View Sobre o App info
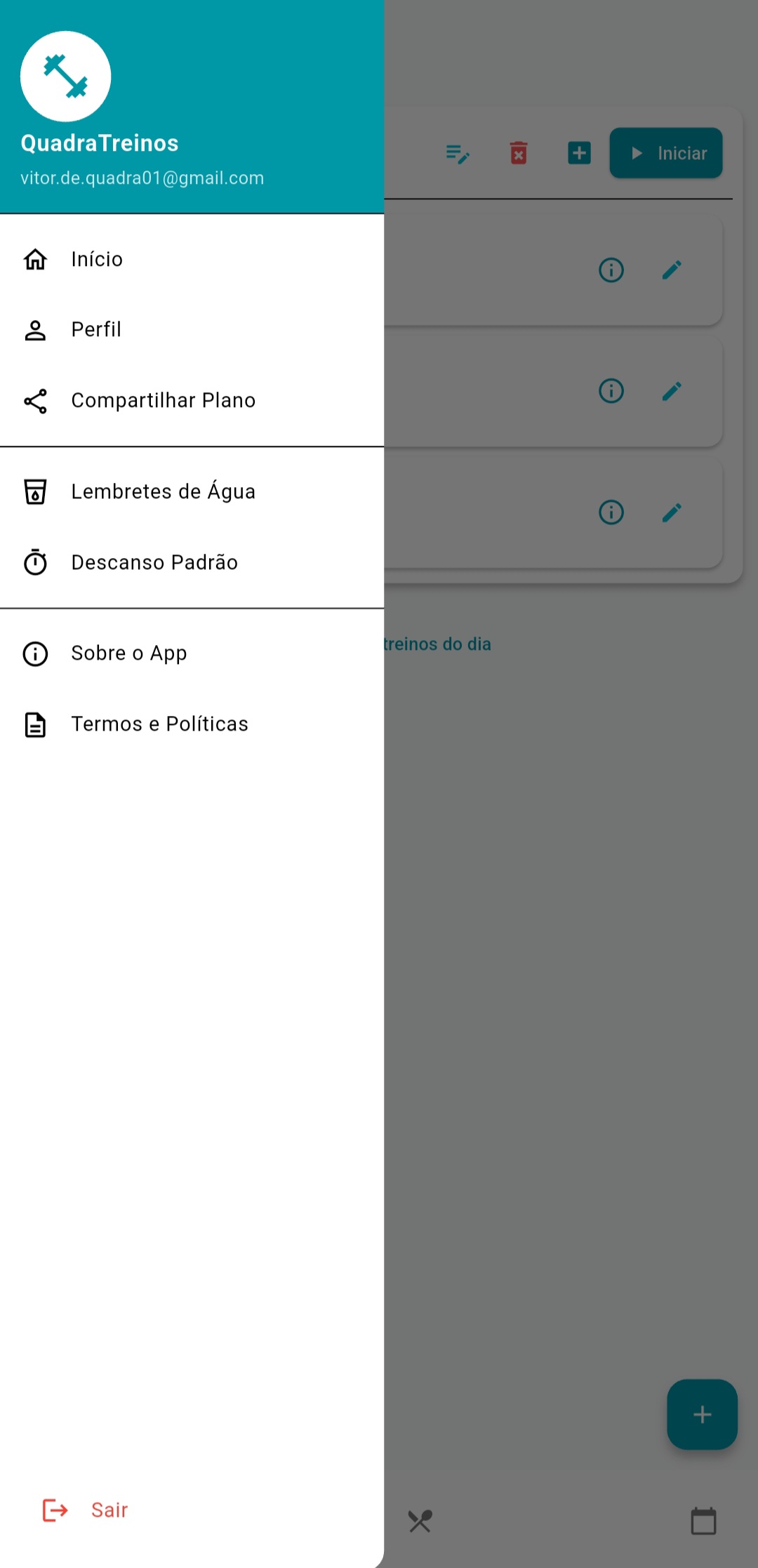 click(129, 653)
